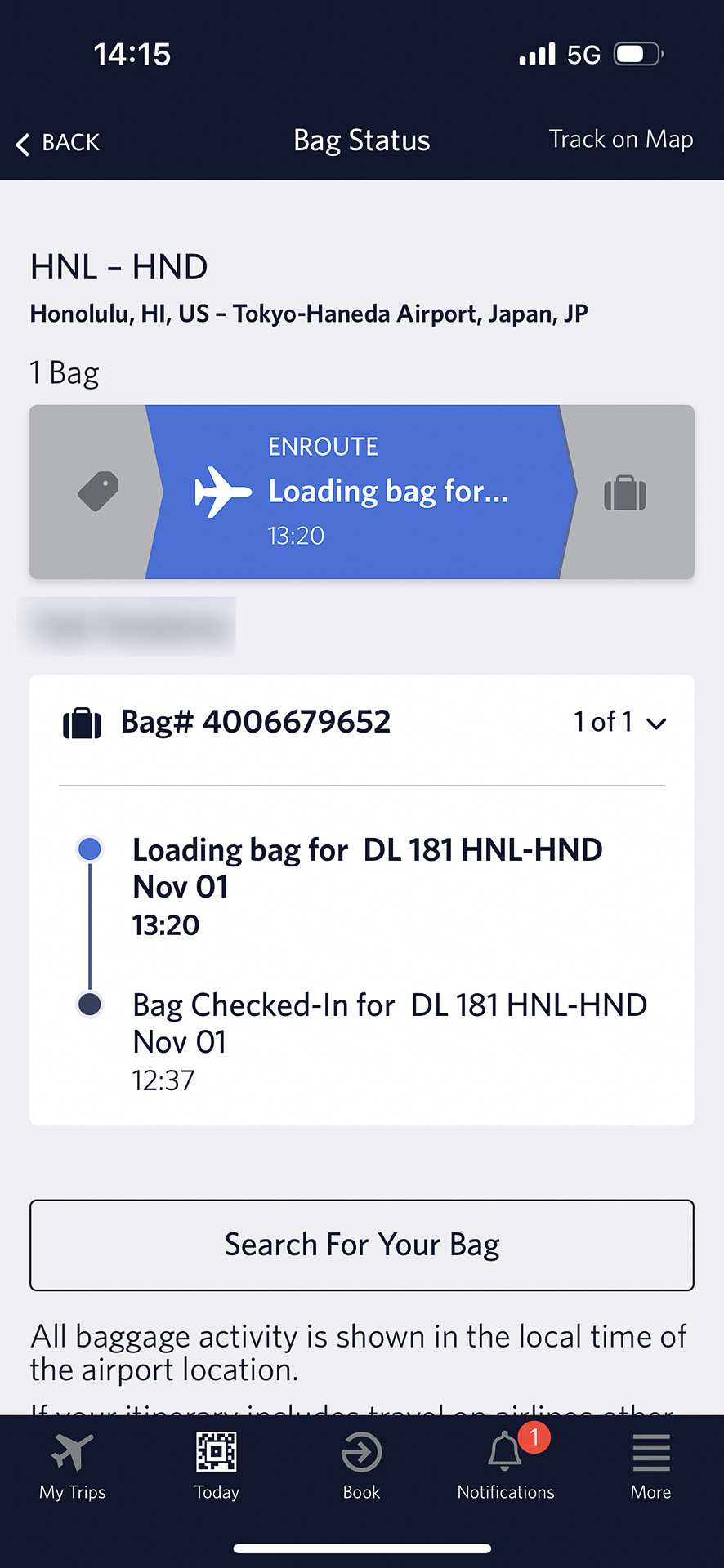Open Notifications with one alert
This screenshot has width=724, height=1568.
click(x=506, y=1467)
